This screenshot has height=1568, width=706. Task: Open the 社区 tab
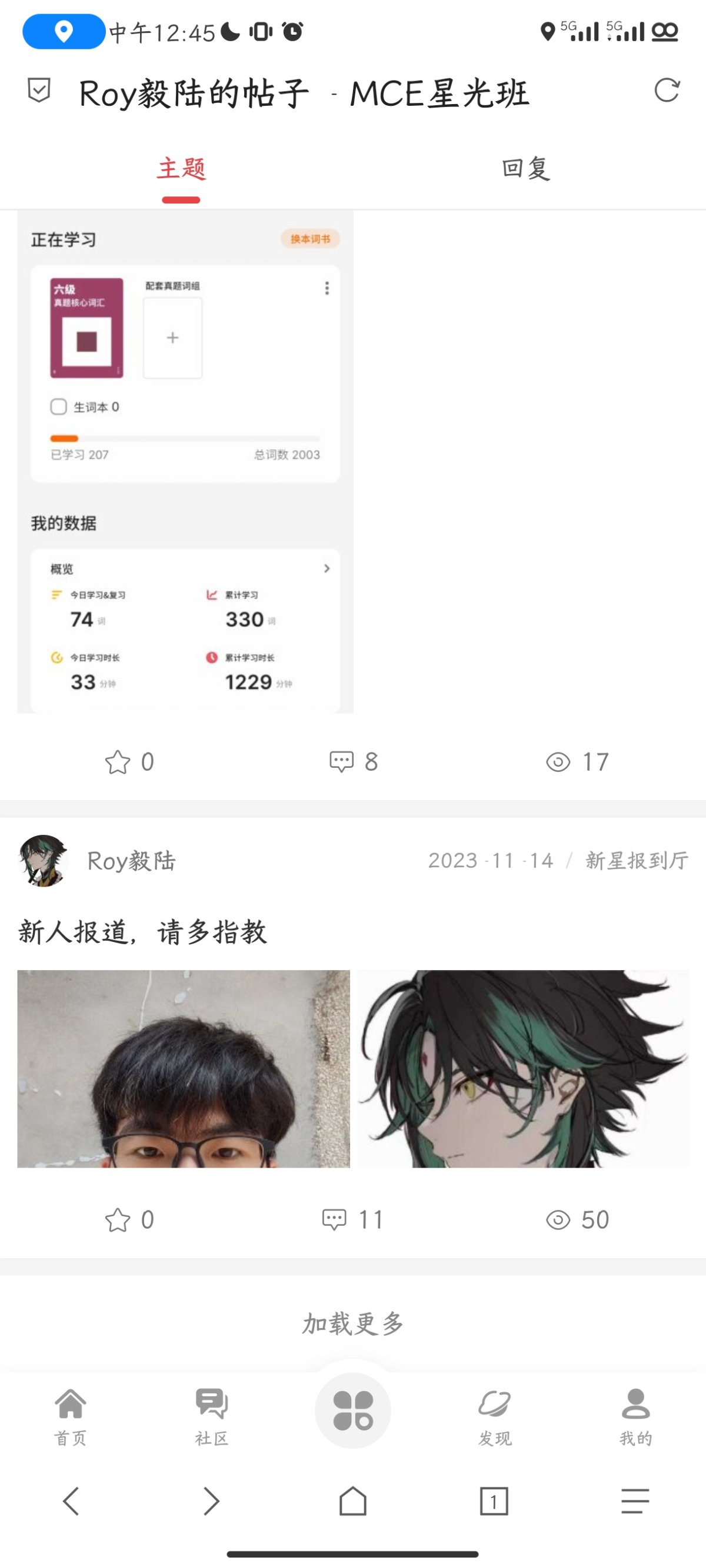[211, 1416]
